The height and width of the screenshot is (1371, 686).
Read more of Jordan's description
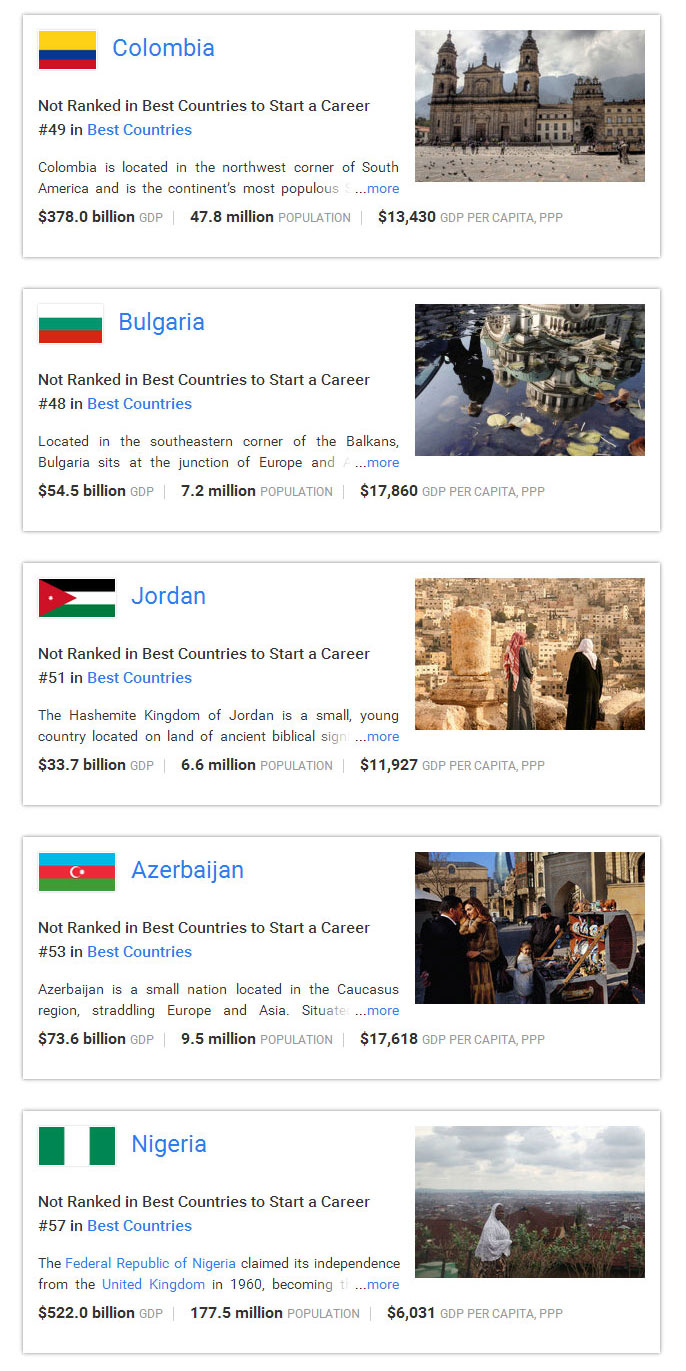pos(382,737)
